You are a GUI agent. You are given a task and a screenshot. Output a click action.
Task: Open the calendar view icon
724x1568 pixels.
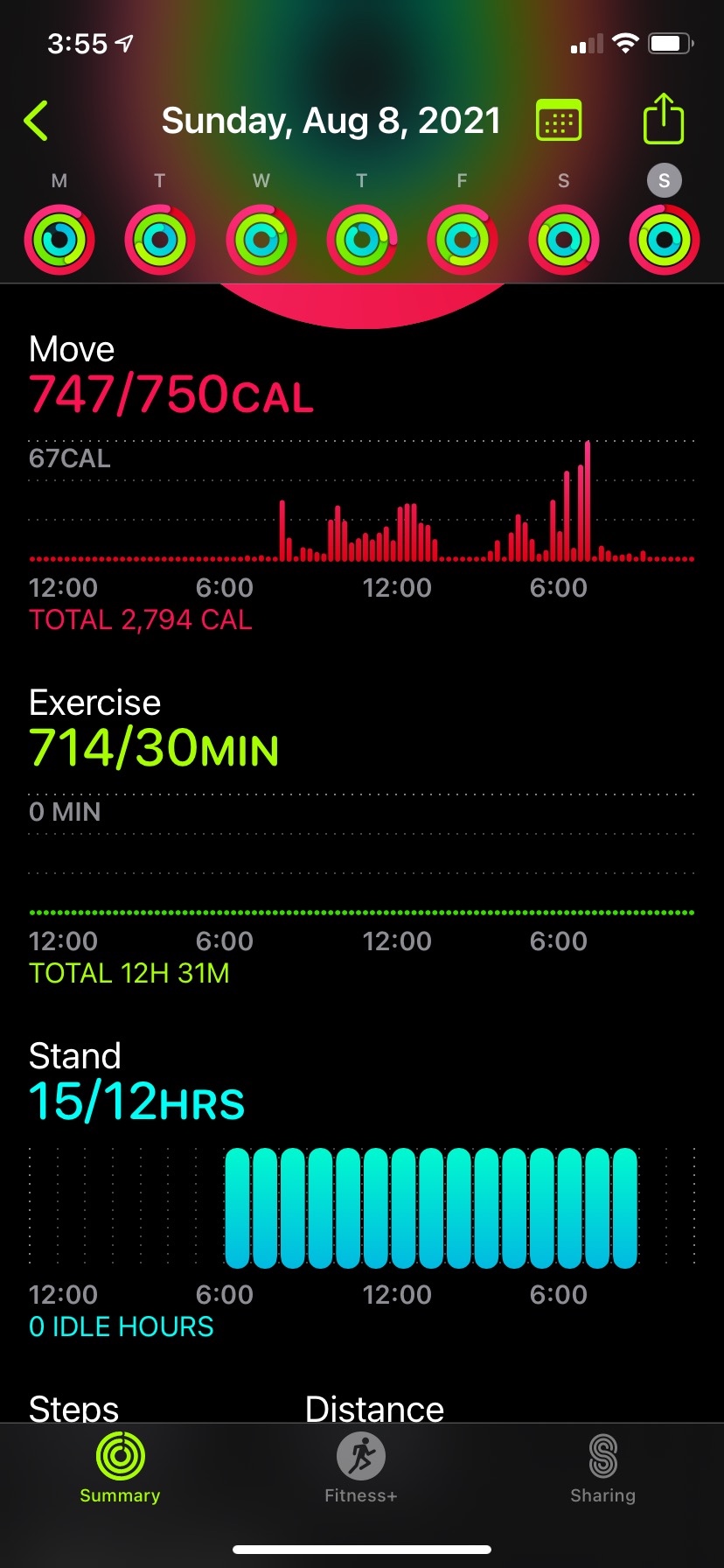click(x=560, y=120)
